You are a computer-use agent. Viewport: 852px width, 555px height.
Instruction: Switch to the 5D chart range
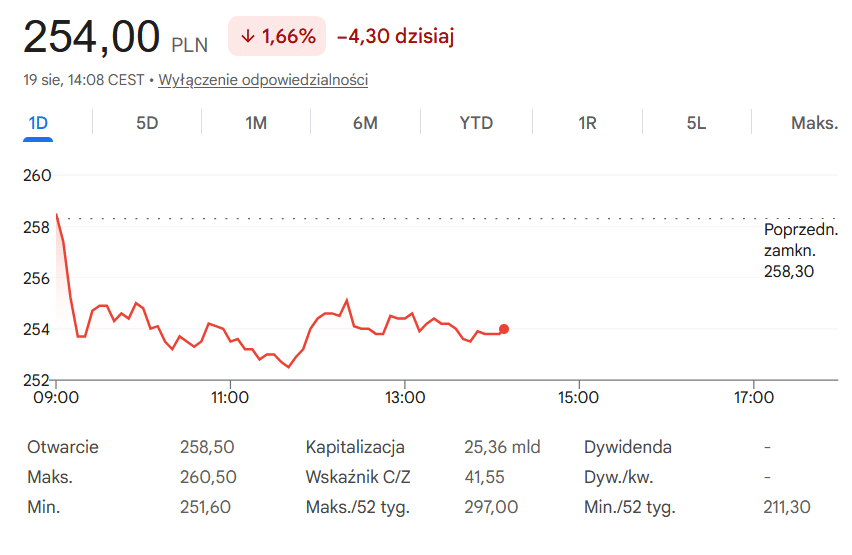coord(147,123)
